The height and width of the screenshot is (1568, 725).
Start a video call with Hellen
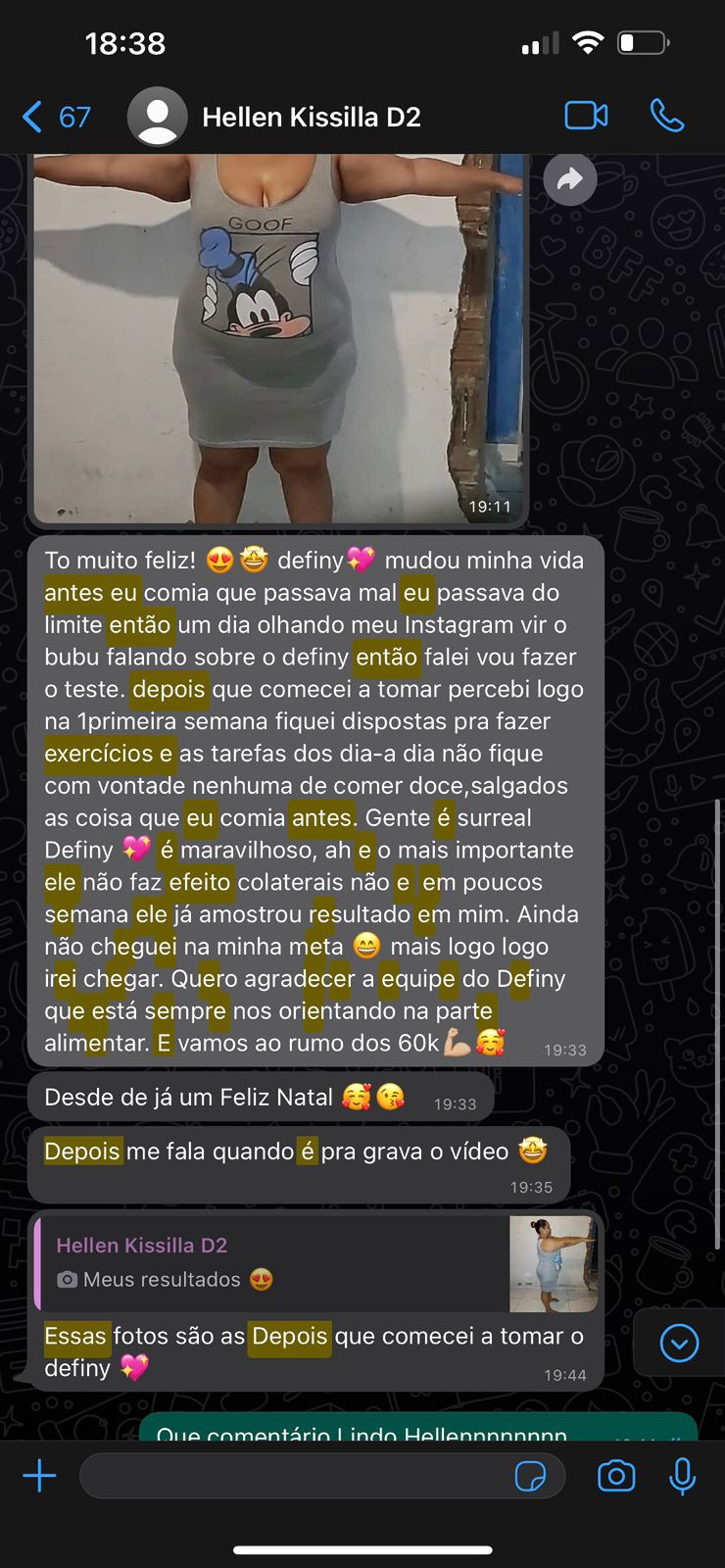click(x=586, y=116)
